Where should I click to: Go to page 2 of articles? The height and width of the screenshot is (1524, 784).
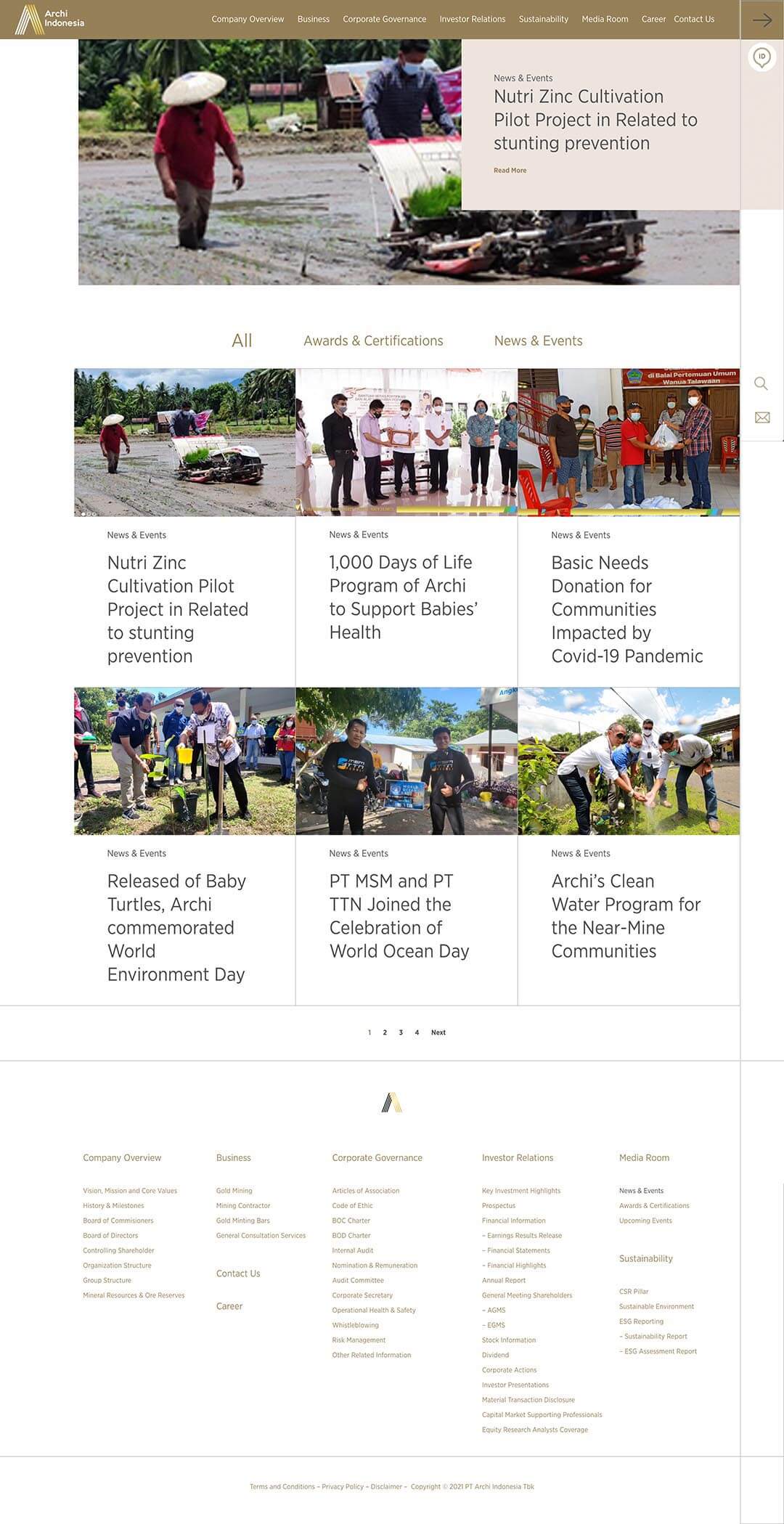(385, 1032)
